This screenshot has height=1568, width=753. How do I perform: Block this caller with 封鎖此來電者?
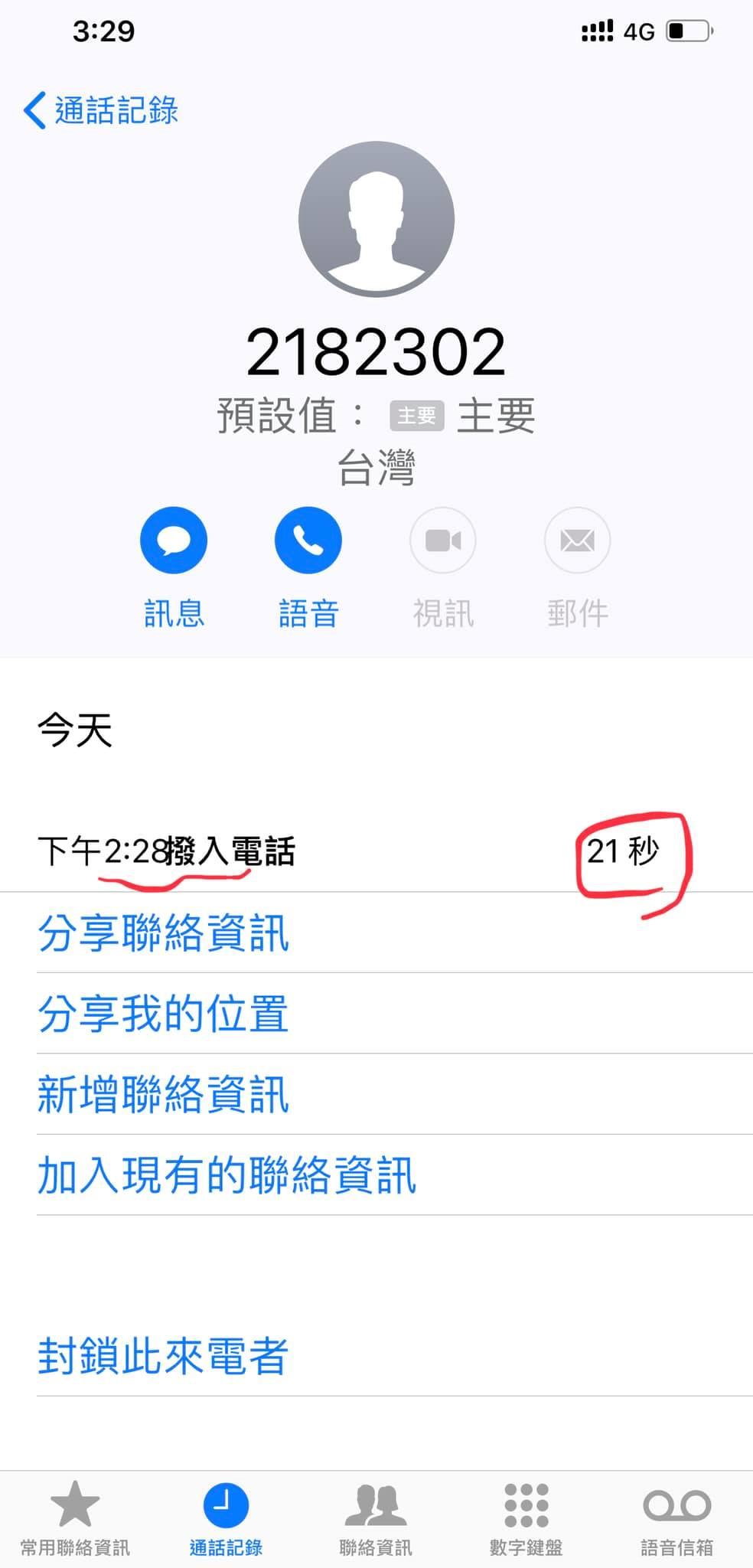pyautogui.click(x=163, y=1356)
